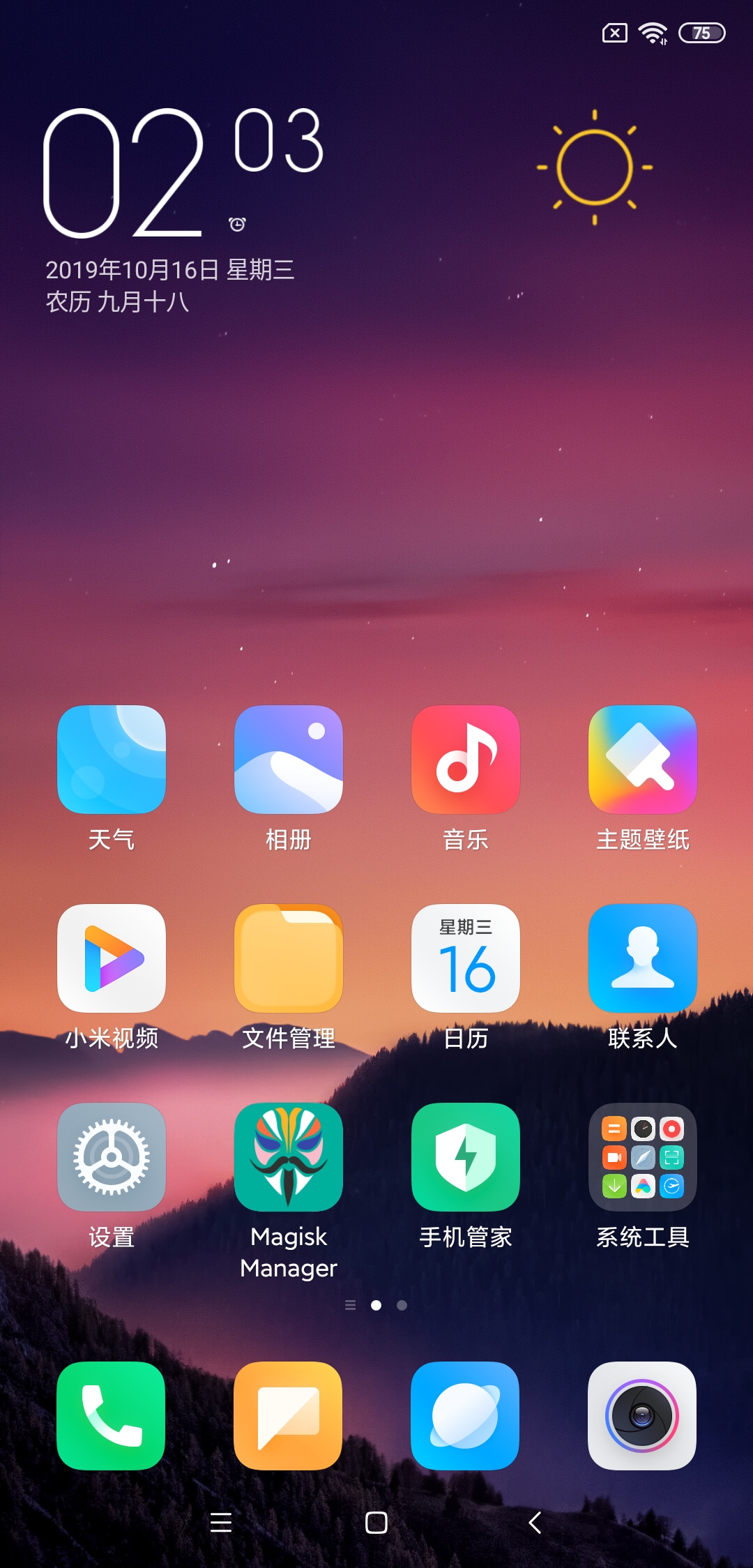Image resolution: width=753 pixels, height=1568 pixels.
Task: Expand the 系统工具 folder
Action: coord(643,1156)
